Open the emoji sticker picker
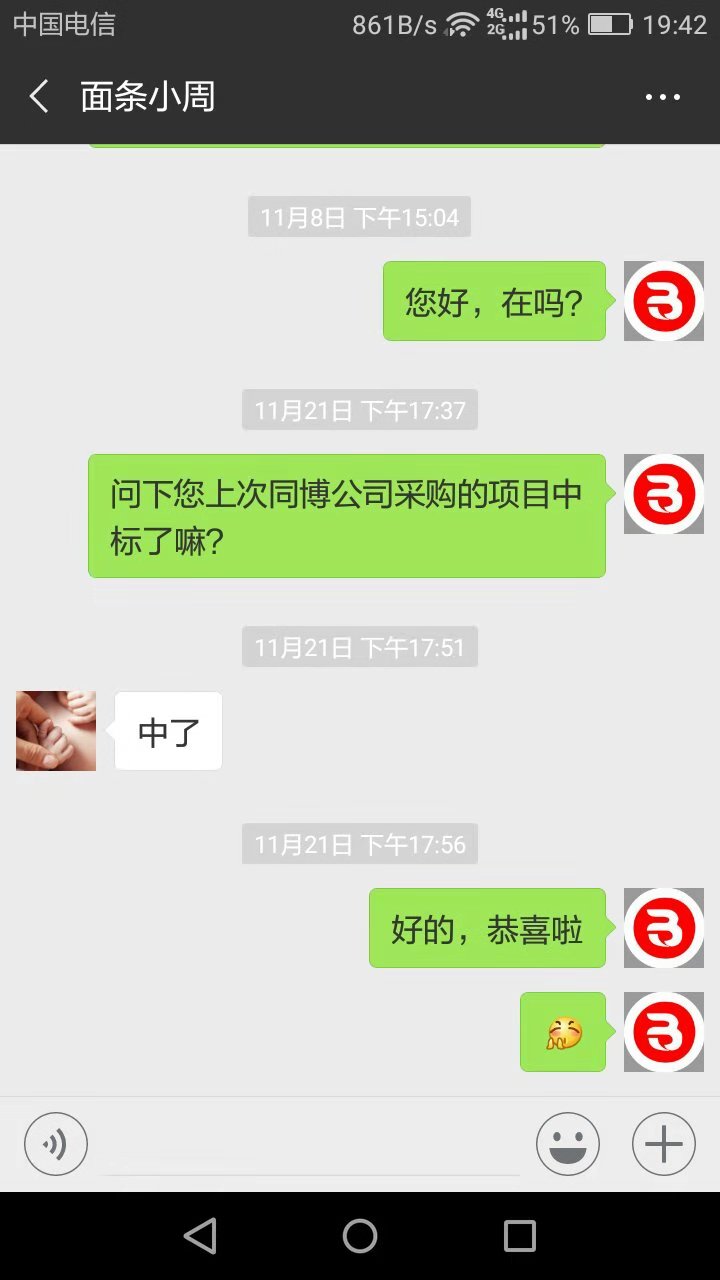This screenshot has height=1280, width=720. 567,1144
